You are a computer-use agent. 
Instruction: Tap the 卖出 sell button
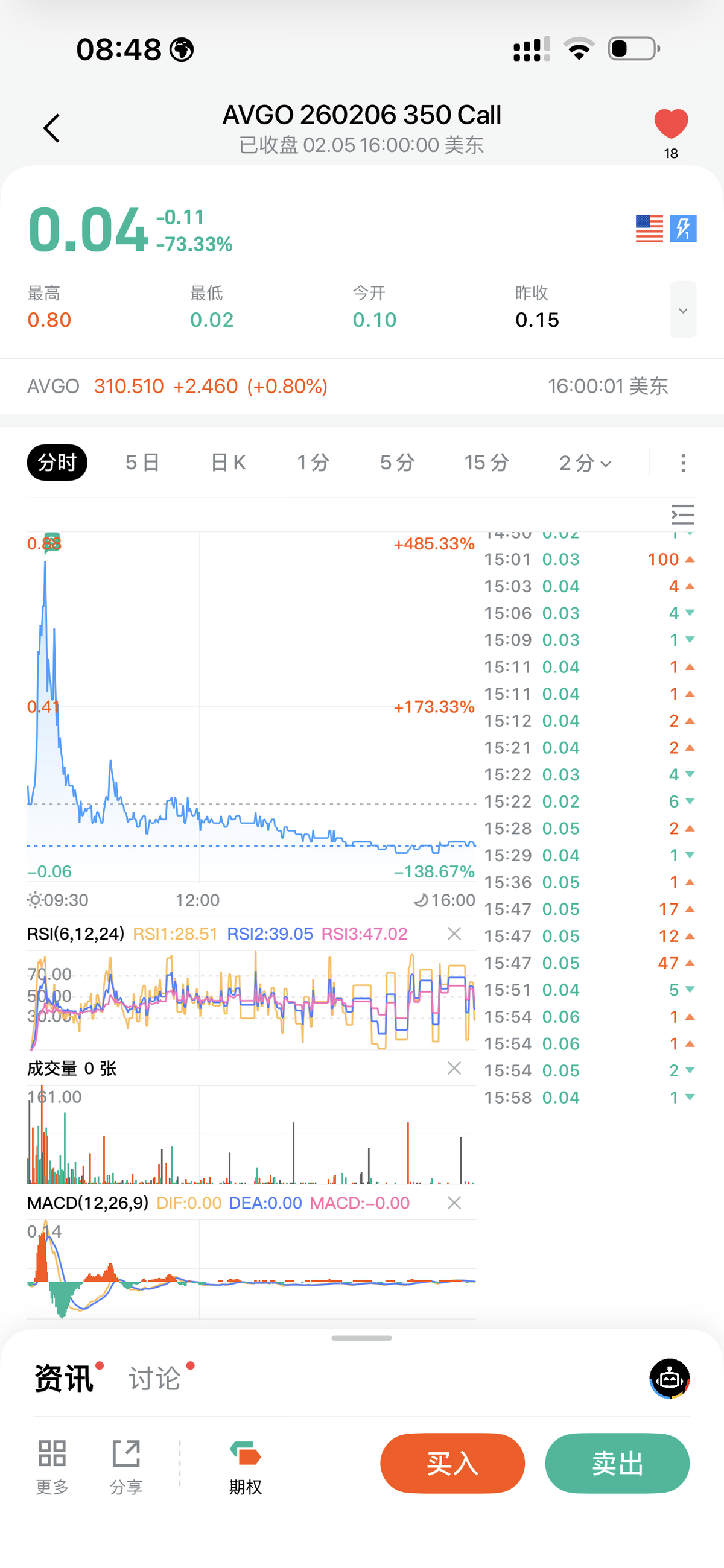617,1463
